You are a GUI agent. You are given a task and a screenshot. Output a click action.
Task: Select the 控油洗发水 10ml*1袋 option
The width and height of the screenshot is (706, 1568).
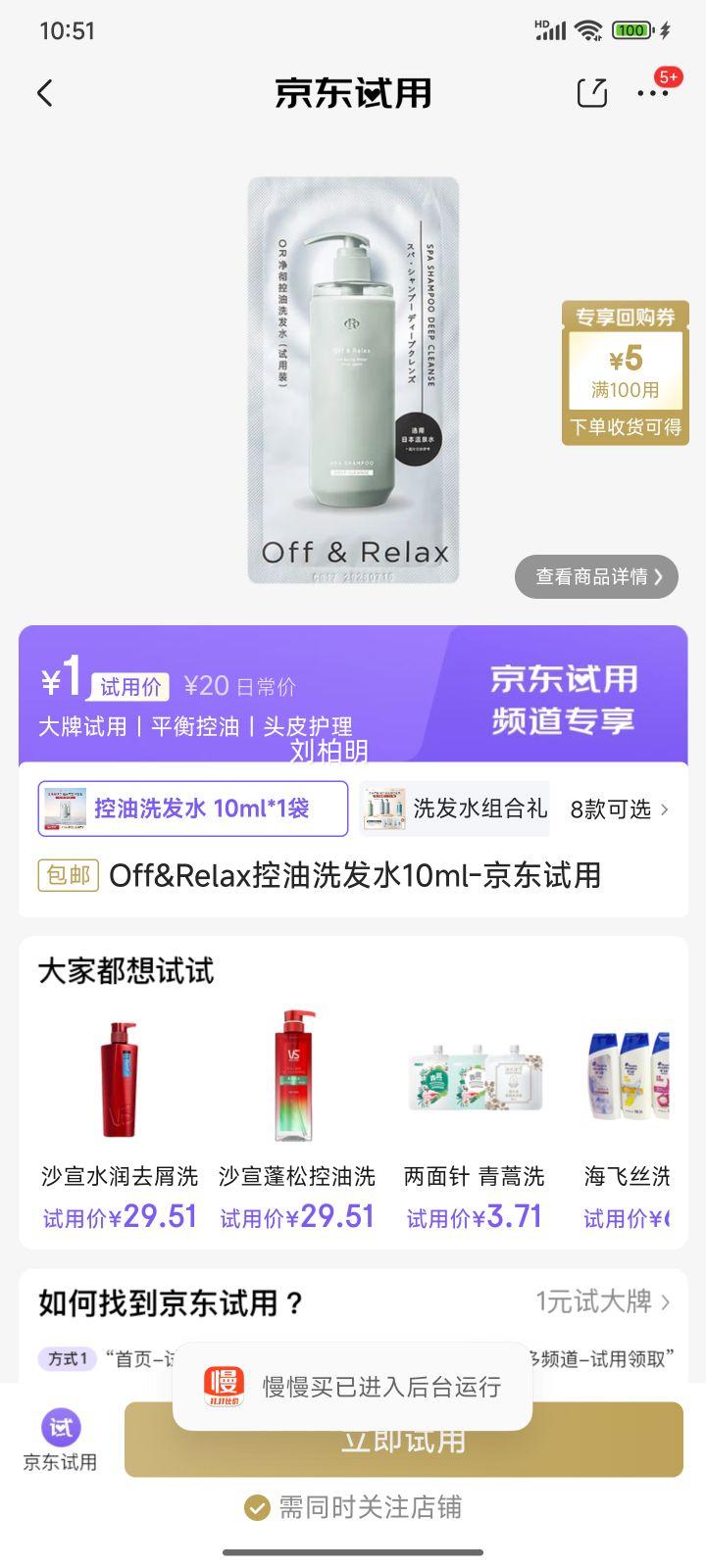[x=193, y=808]
